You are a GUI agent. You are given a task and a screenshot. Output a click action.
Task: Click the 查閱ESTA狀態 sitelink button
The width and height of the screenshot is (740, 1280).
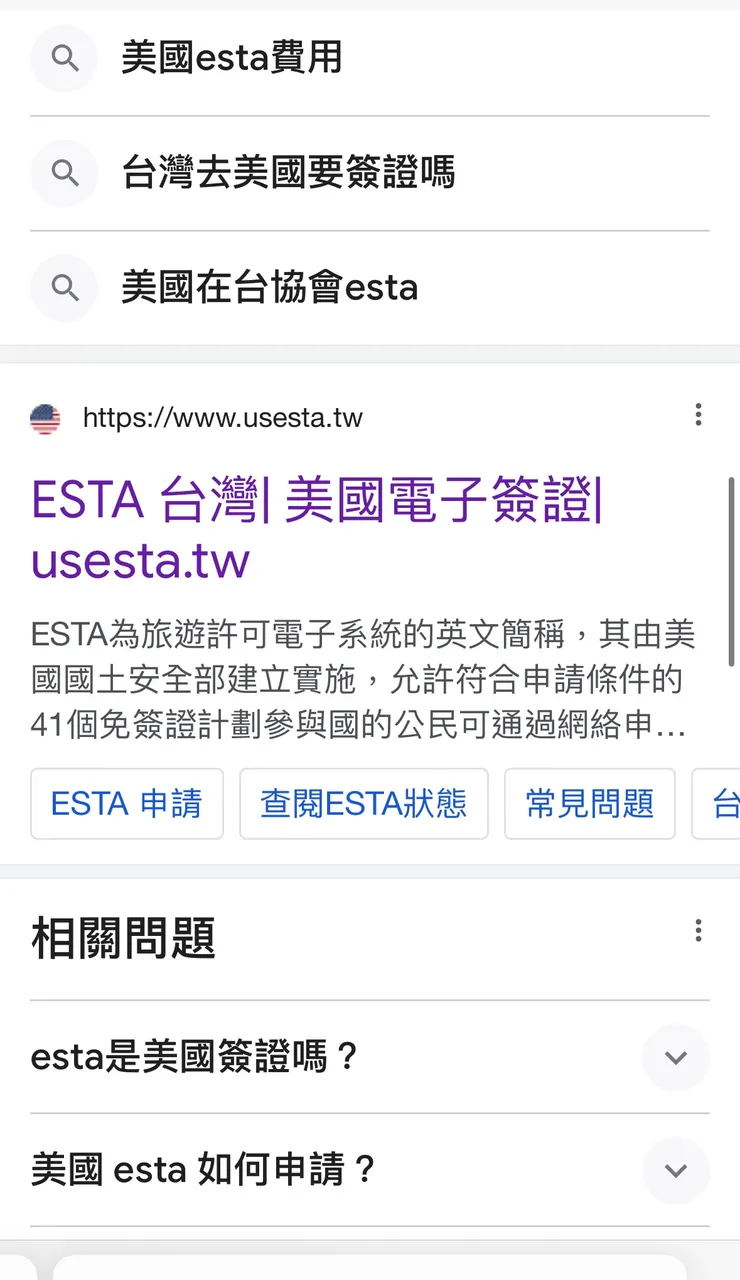[x=364, y=803]
